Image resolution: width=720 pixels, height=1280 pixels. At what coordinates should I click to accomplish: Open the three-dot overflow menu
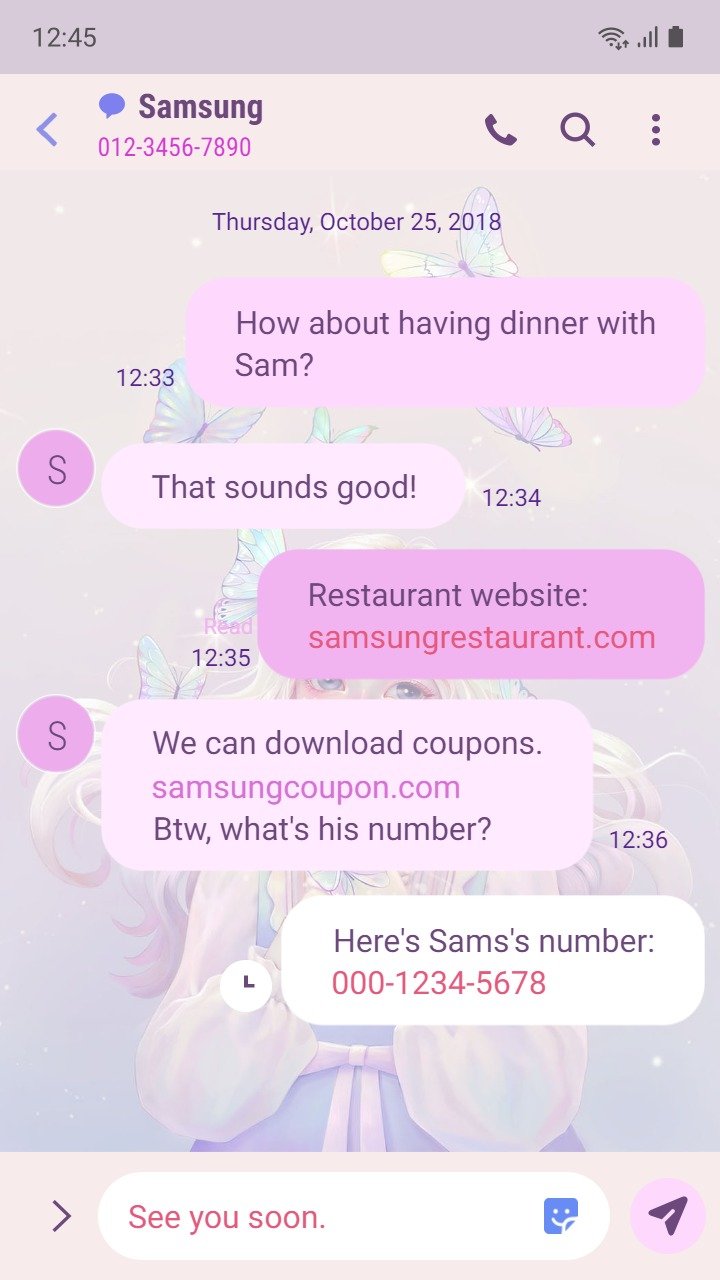pos(655,129)
